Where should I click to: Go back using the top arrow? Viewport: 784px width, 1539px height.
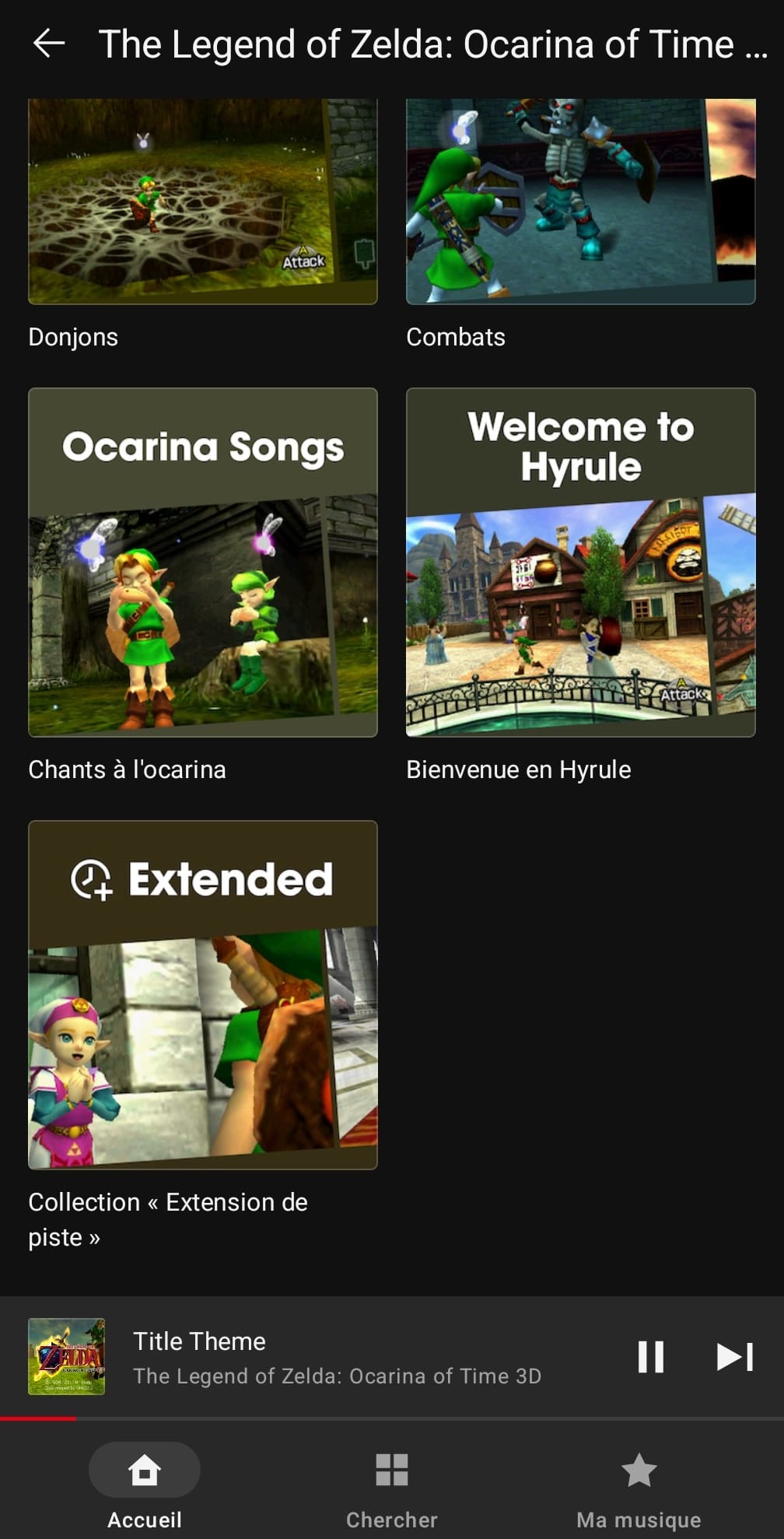pyautogui.click(x=49, y=44)
